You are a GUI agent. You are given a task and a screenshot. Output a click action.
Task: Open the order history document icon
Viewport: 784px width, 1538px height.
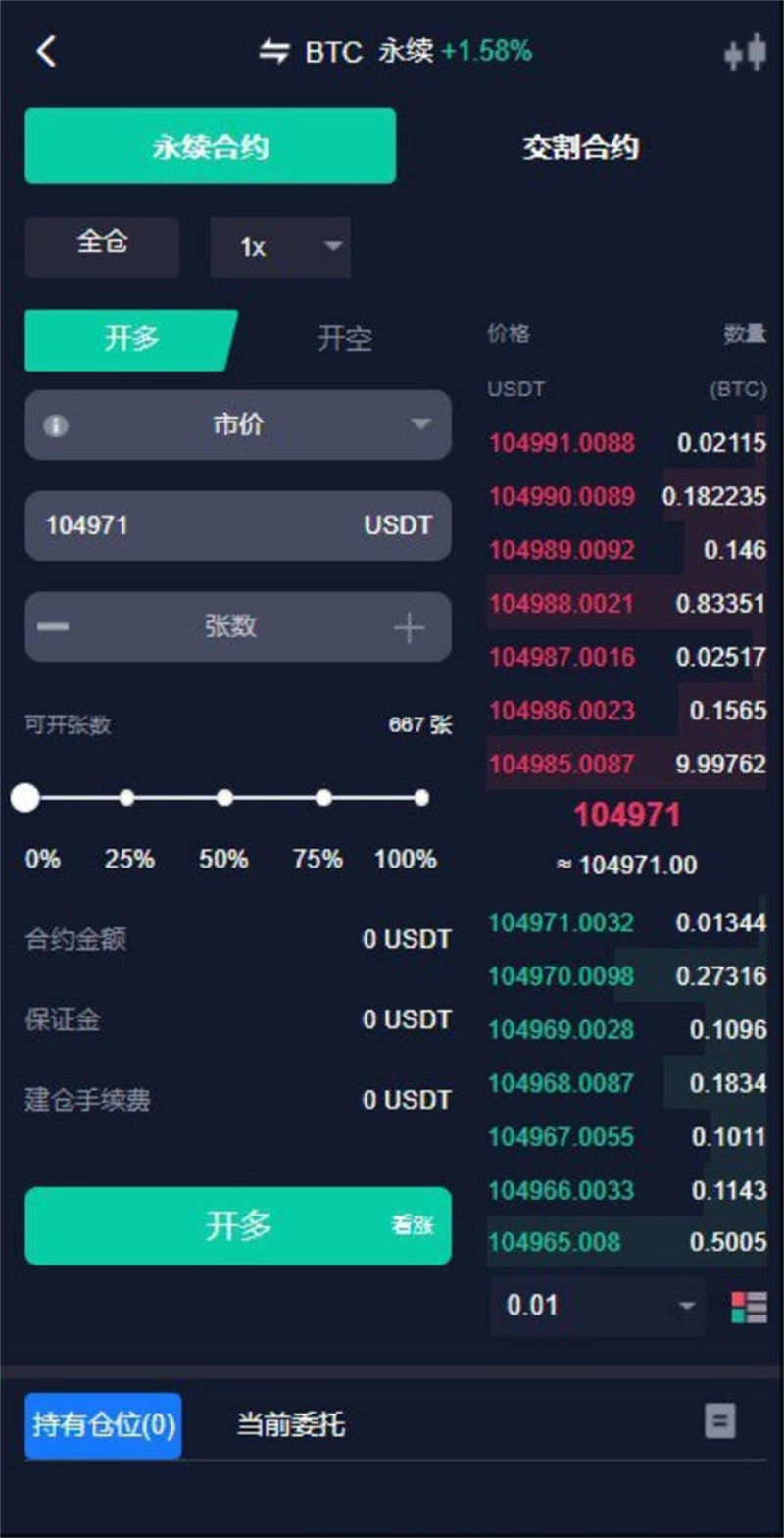coord(720,1420)
